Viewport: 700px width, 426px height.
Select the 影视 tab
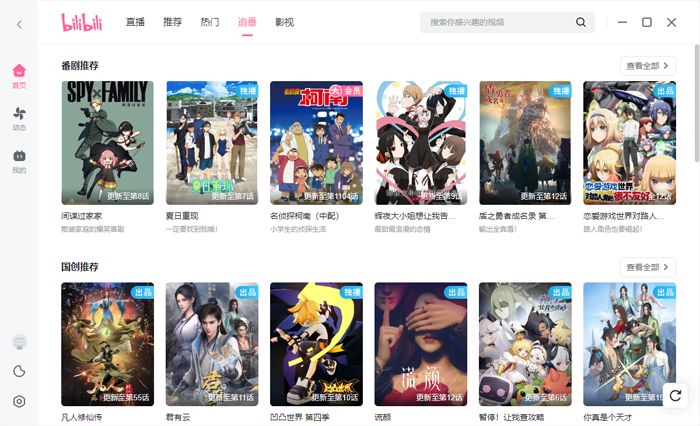click(285, 22)
